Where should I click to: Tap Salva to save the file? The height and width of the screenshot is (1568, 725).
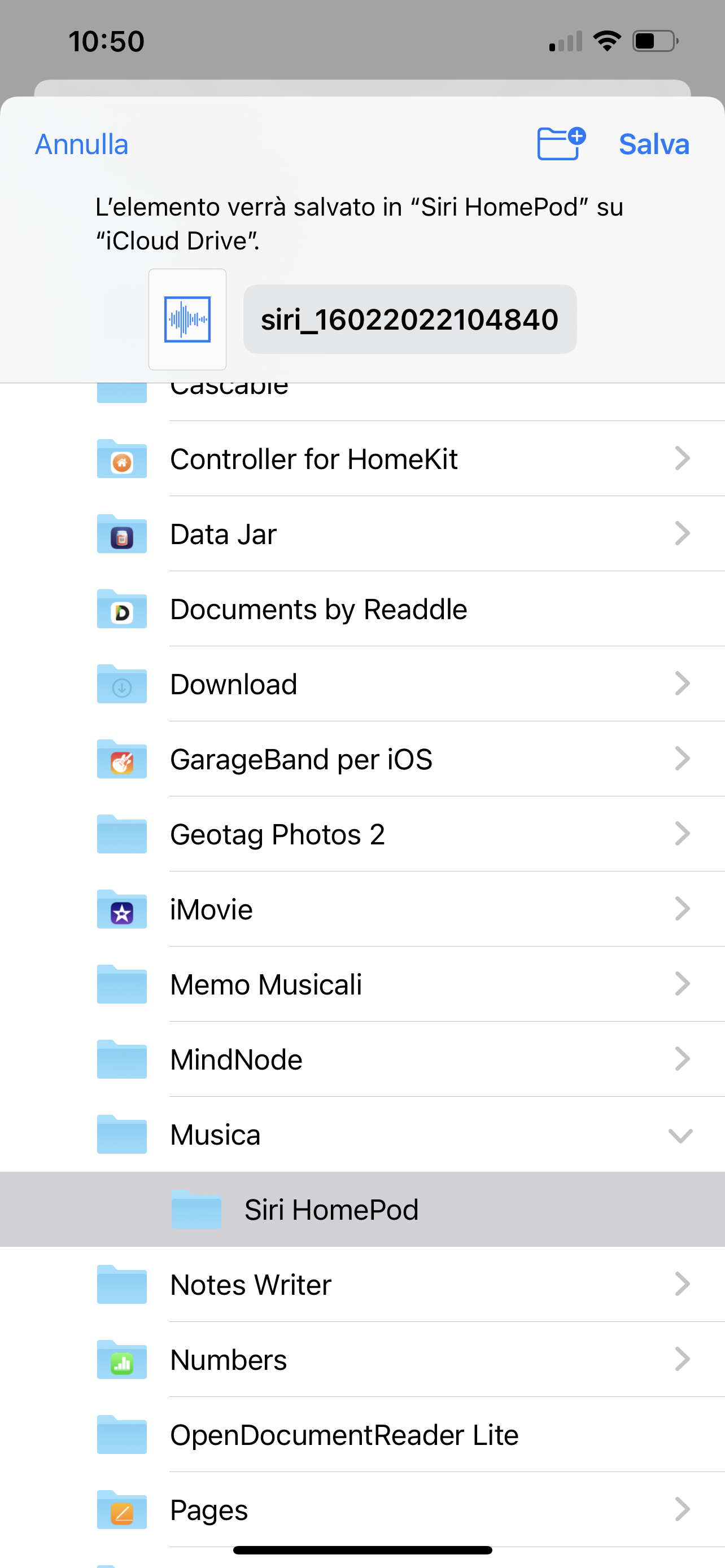654,145
